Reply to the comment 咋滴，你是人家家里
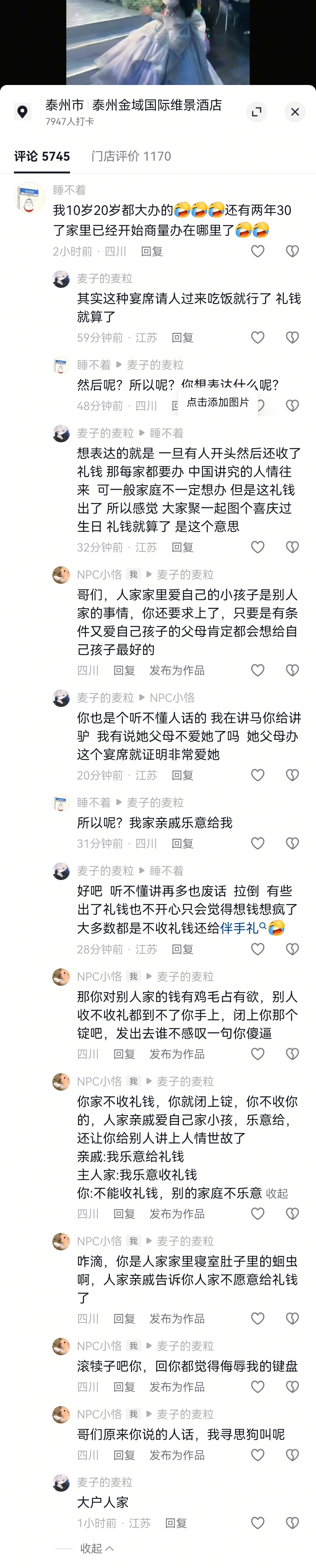 [x=124, y=1318]
